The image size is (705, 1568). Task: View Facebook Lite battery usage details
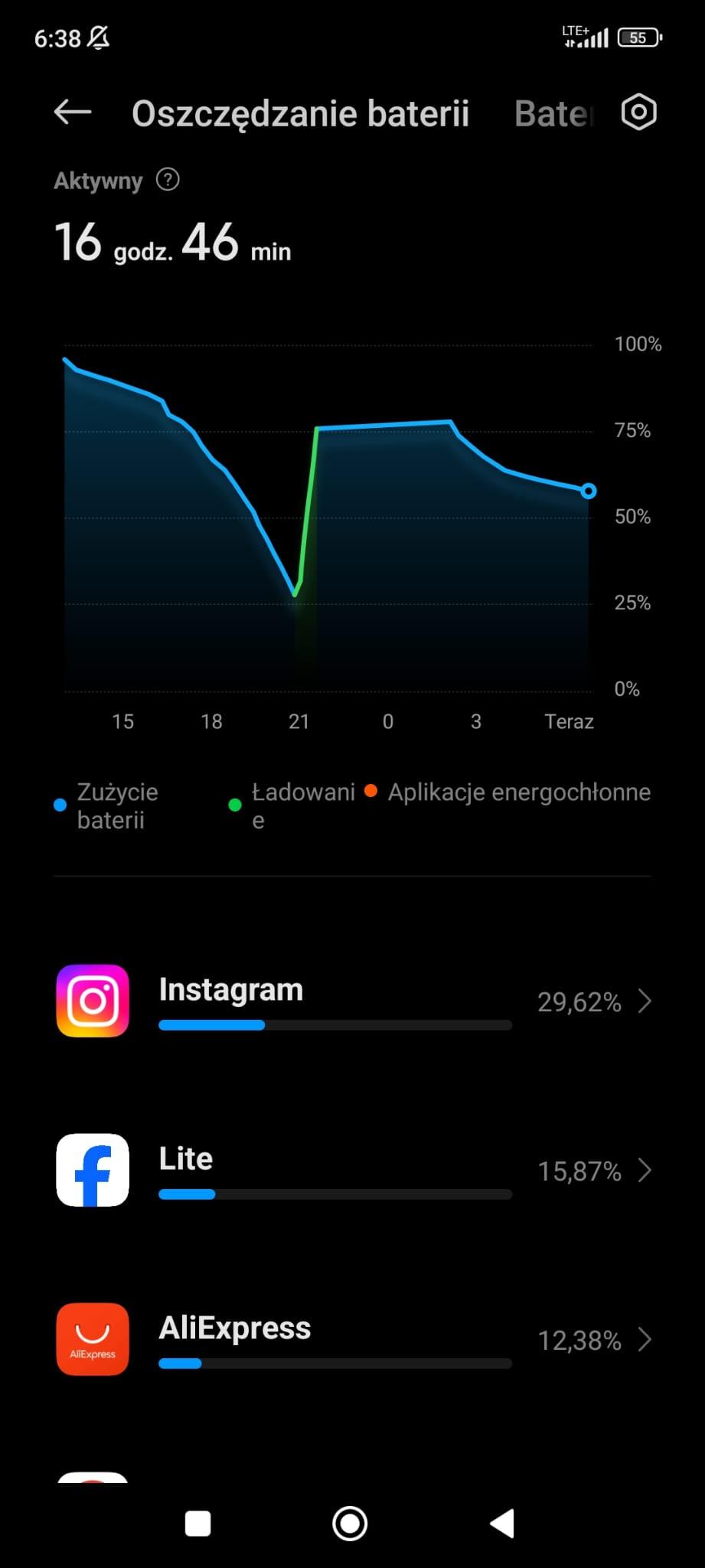point(352,1171)
